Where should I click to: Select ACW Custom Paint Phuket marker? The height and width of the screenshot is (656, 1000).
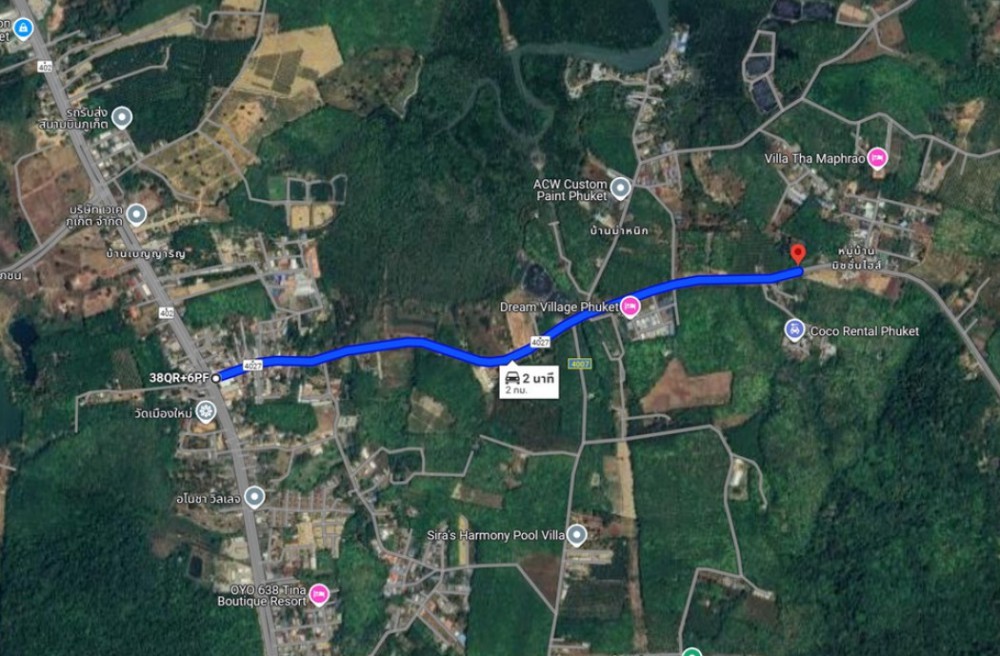[x=620, y=187]
